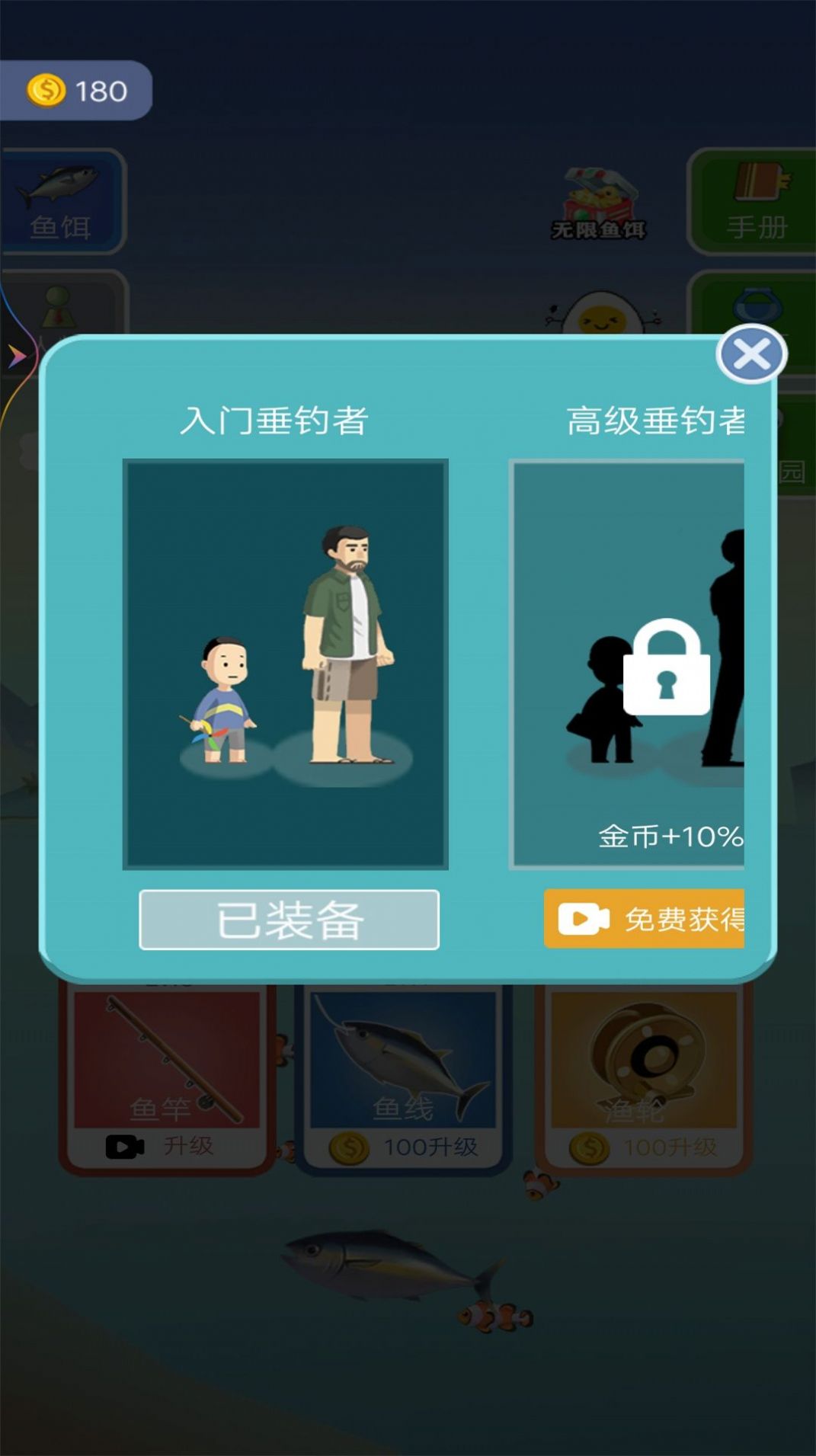
Task: Select the 入门垂钓者 character card
Action: tap(286, 664)
